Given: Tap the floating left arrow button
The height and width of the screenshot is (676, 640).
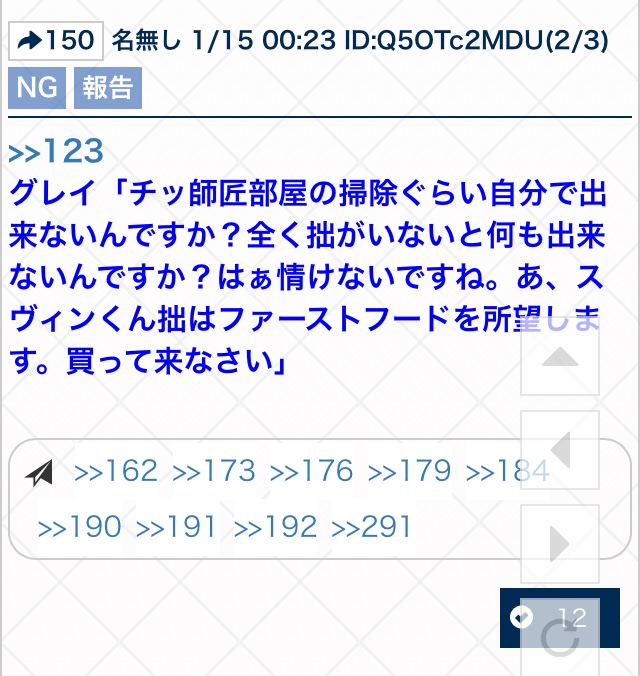Looking at the screenshot, I should pos(560,451).
